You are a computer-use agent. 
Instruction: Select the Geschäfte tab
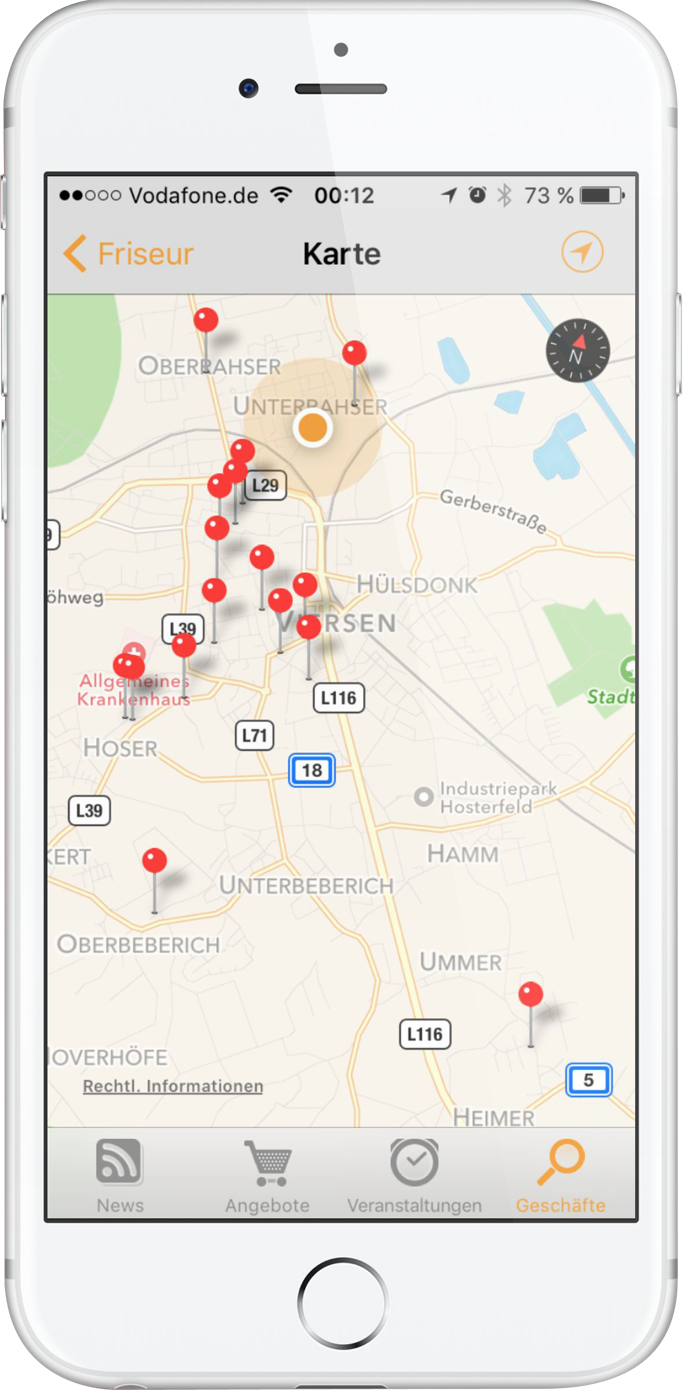pyautogui.click(x=561, y=1177)
